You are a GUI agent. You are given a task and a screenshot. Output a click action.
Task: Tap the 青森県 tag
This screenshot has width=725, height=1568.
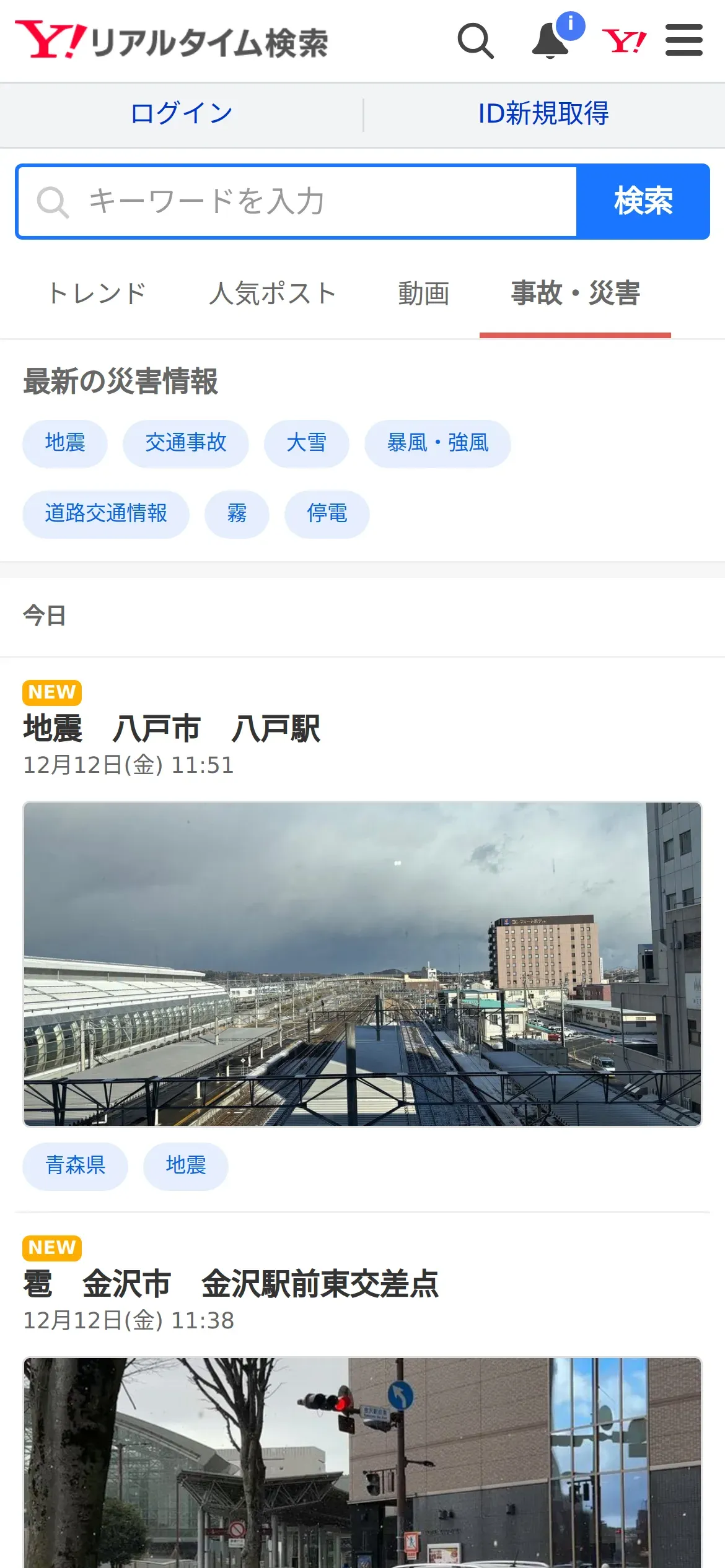pyautogui.click(x=76, y=1165)
